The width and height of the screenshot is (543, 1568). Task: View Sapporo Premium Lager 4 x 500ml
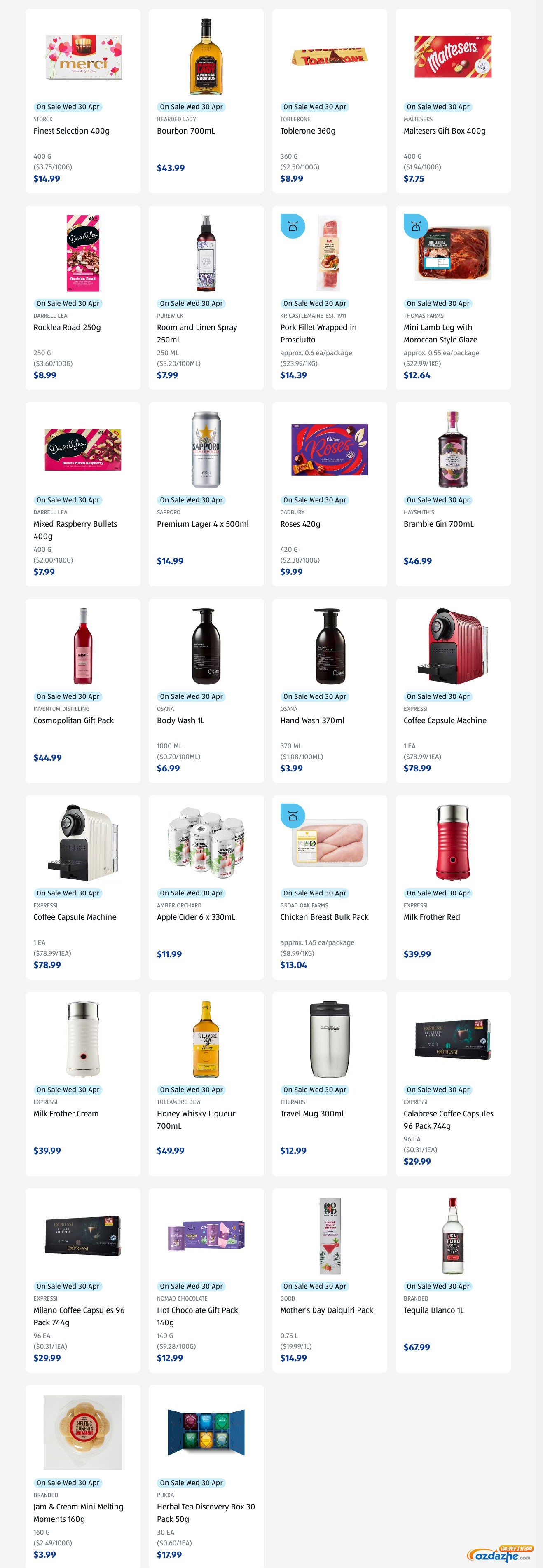(202, 524)
